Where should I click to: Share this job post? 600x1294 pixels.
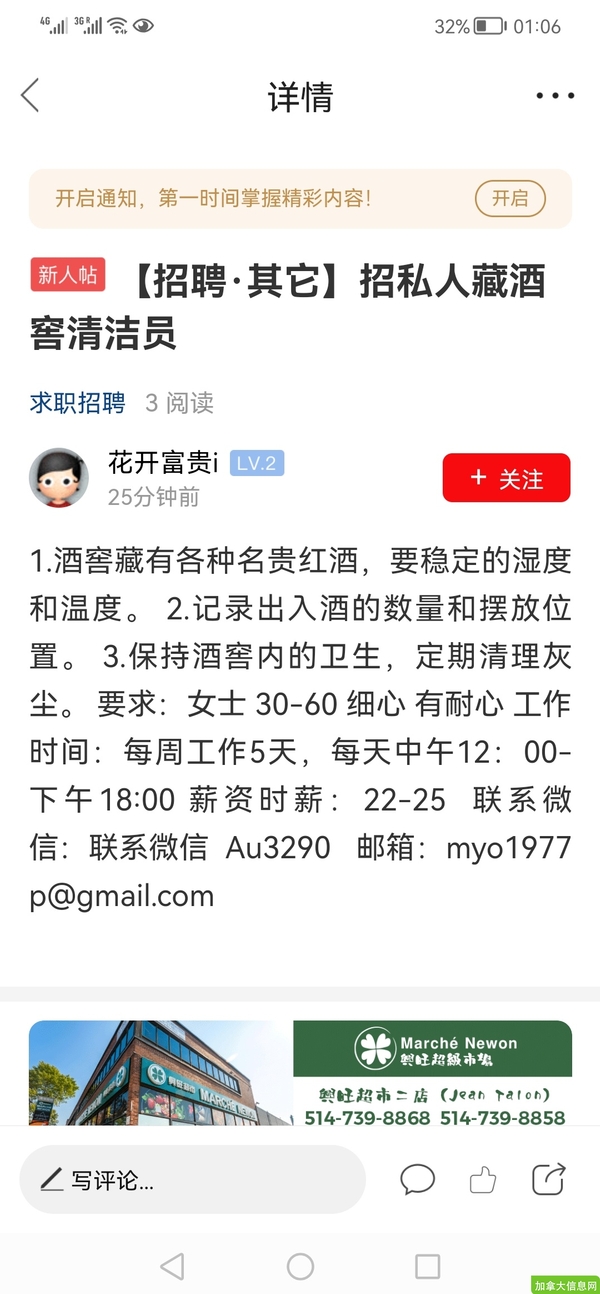[549, 1179]
